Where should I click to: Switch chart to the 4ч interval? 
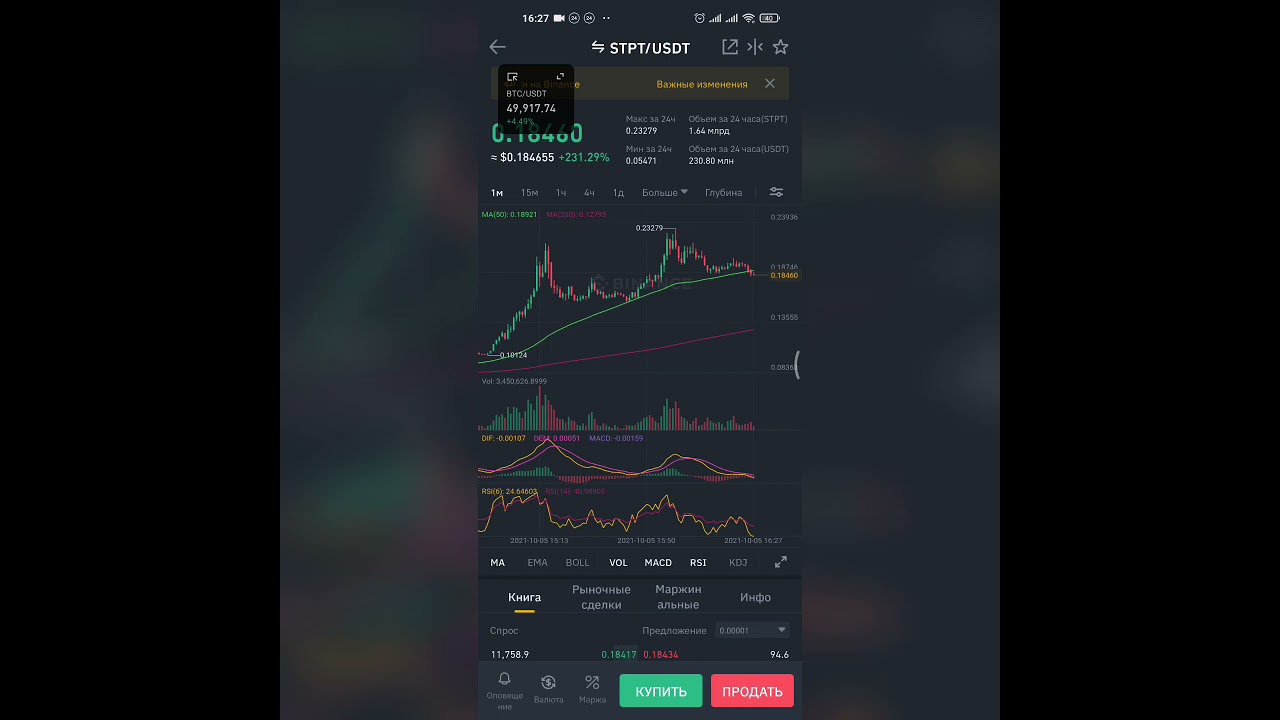[589, 193]
